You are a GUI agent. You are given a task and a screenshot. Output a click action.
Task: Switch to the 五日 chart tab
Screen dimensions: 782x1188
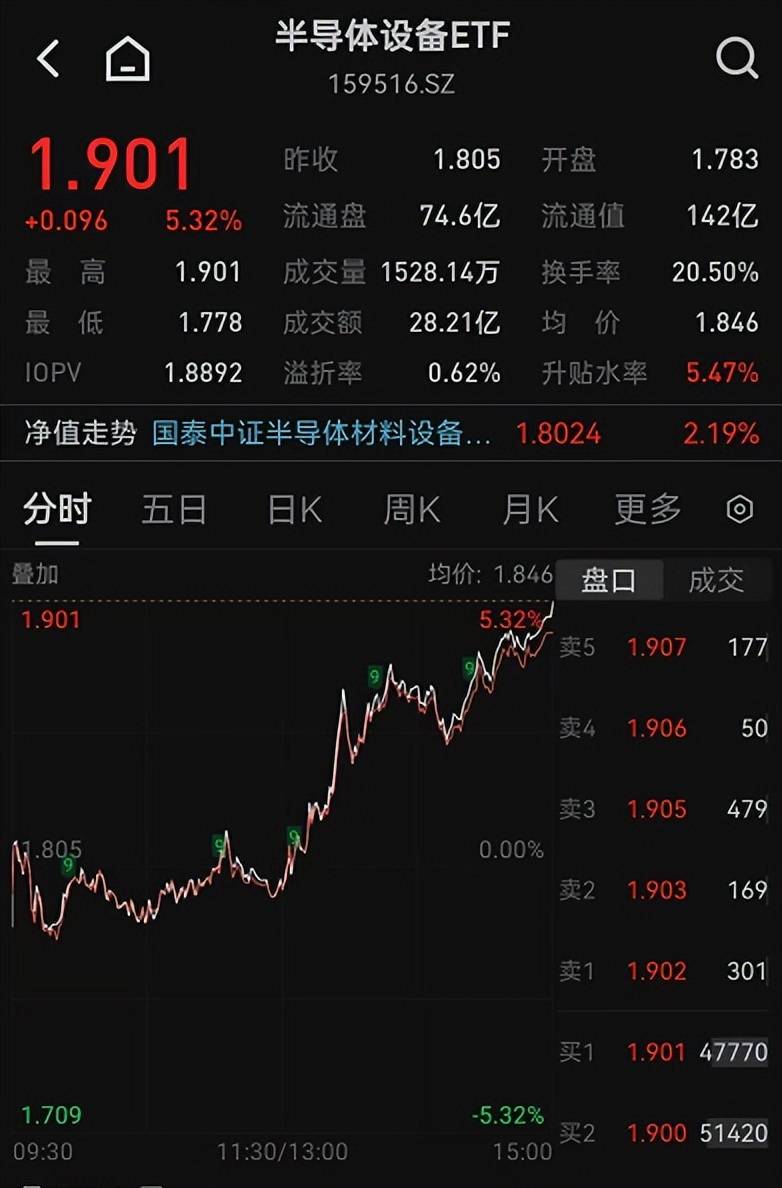point(174,510)
